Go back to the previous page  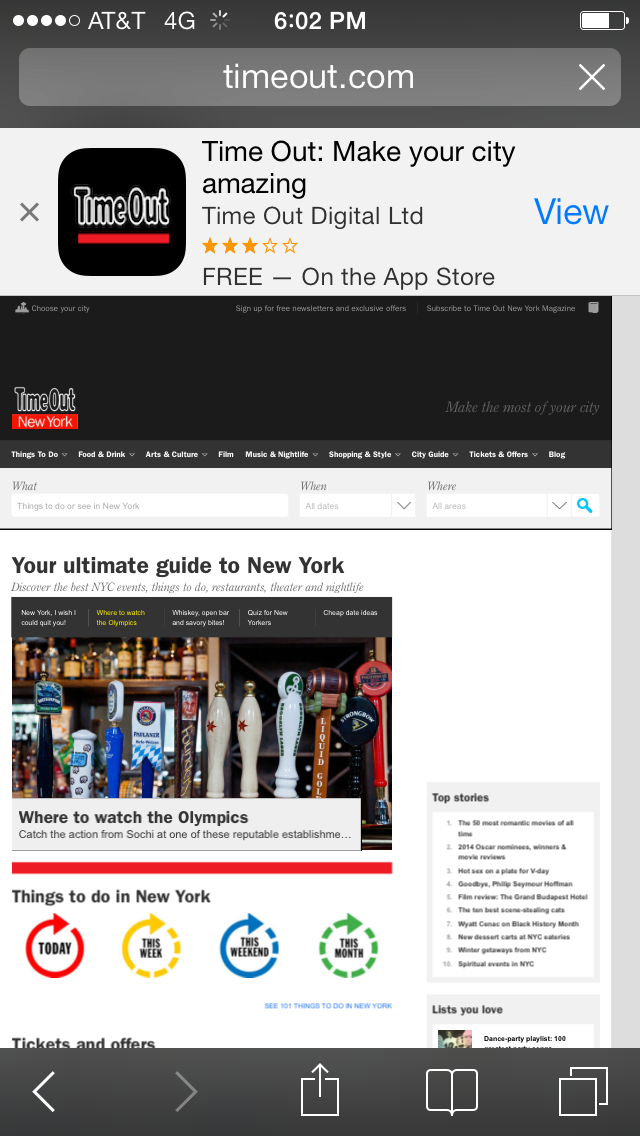click(x=44, y=1091)
